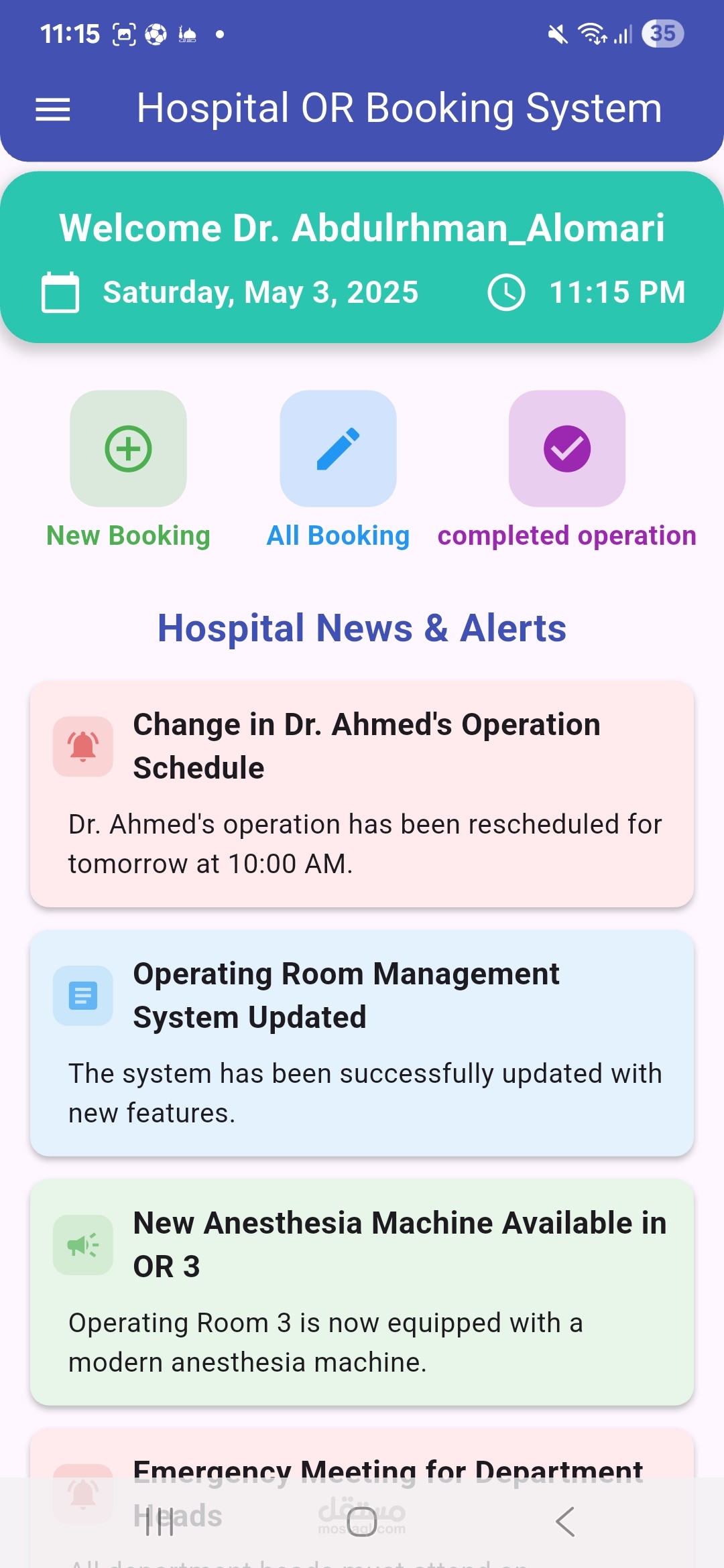
Task: Open Operating Room Management System Updated news
Action: point(362,1043)
